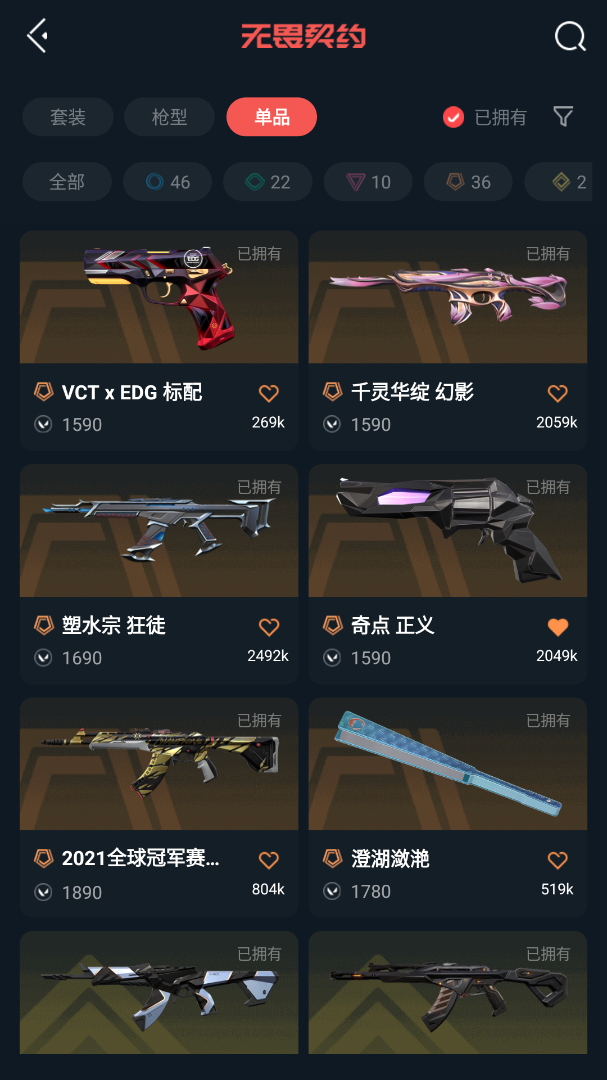
Task: Open the 千灵华绽 幻影 skin card
Action: tap(448, 340)
